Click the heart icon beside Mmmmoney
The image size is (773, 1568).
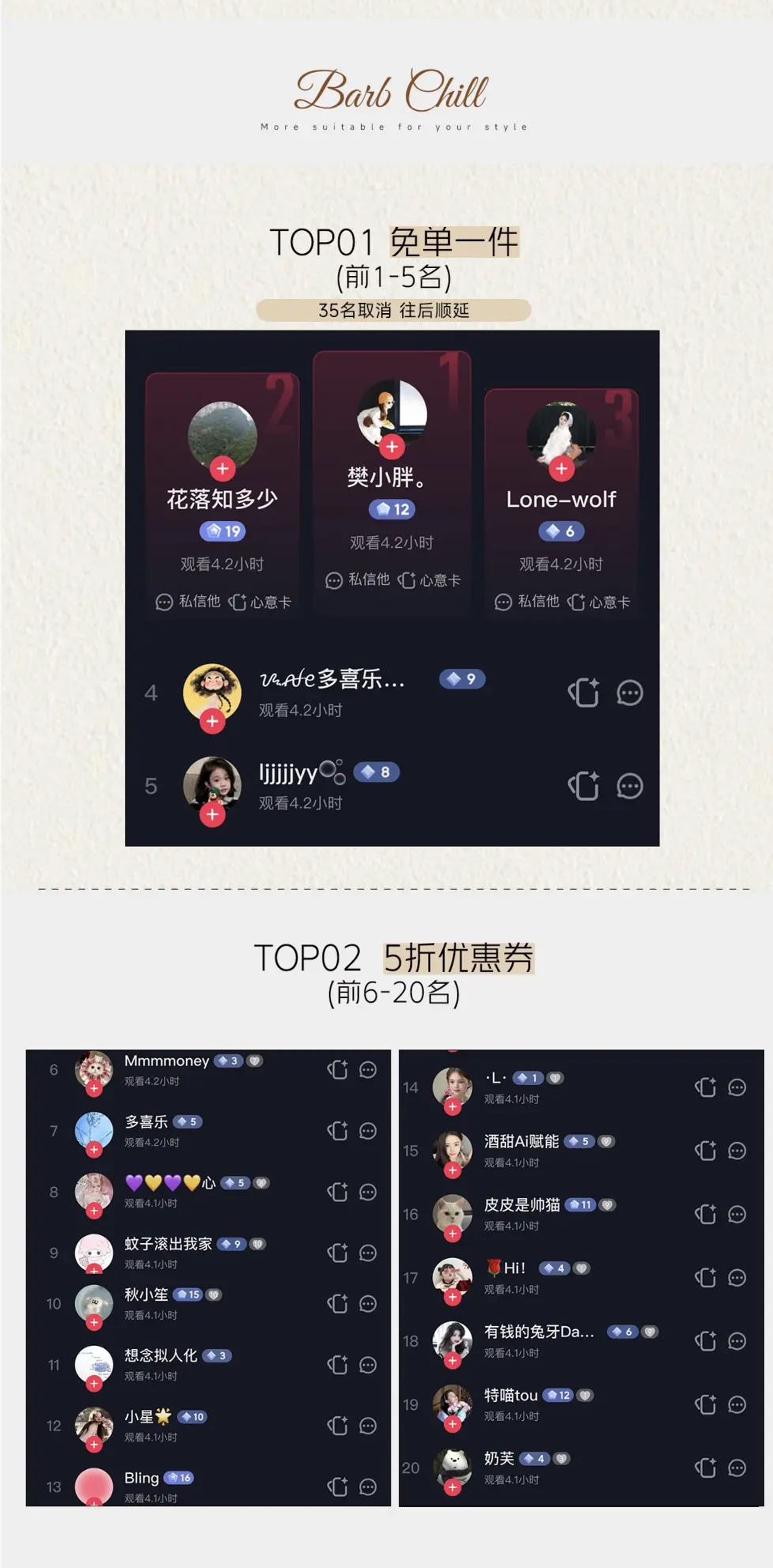point(255,1060)
